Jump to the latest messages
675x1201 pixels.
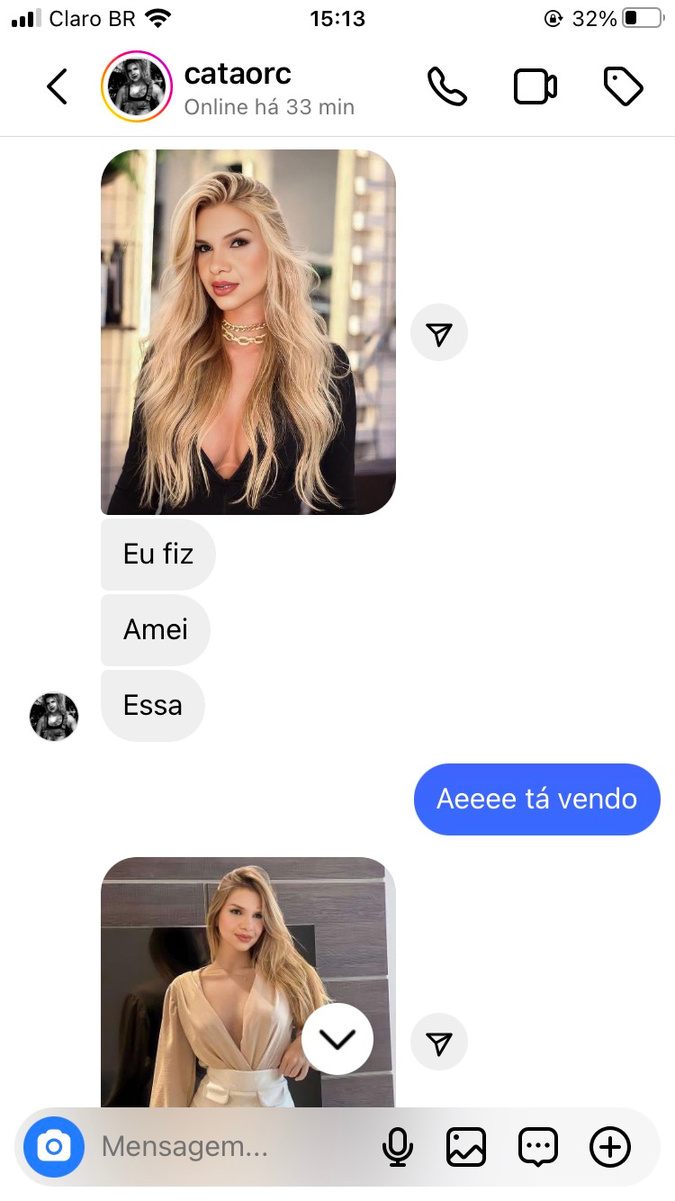(x=338, y=1039)
